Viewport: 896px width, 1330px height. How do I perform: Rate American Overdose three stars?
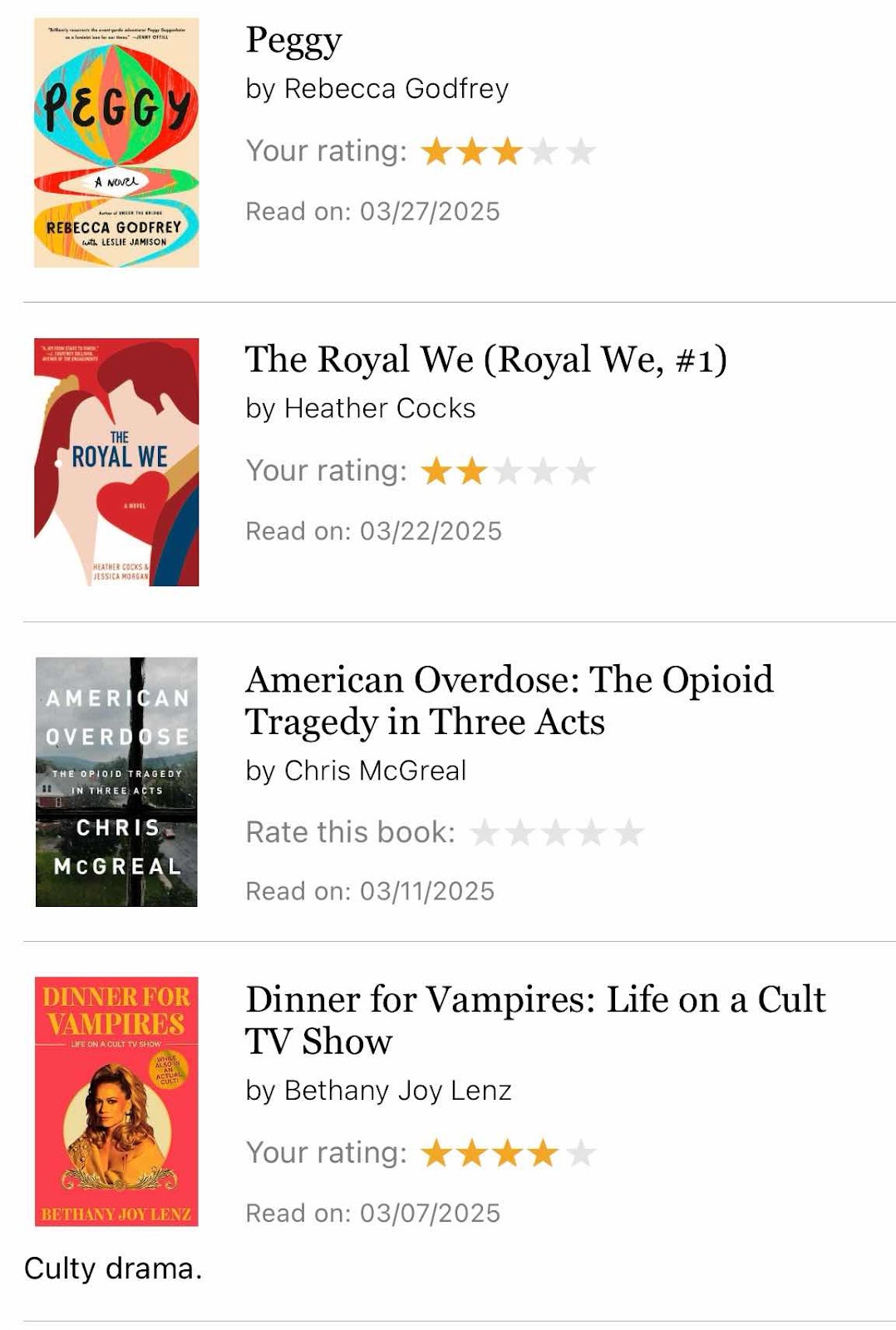tap(556, 832)
